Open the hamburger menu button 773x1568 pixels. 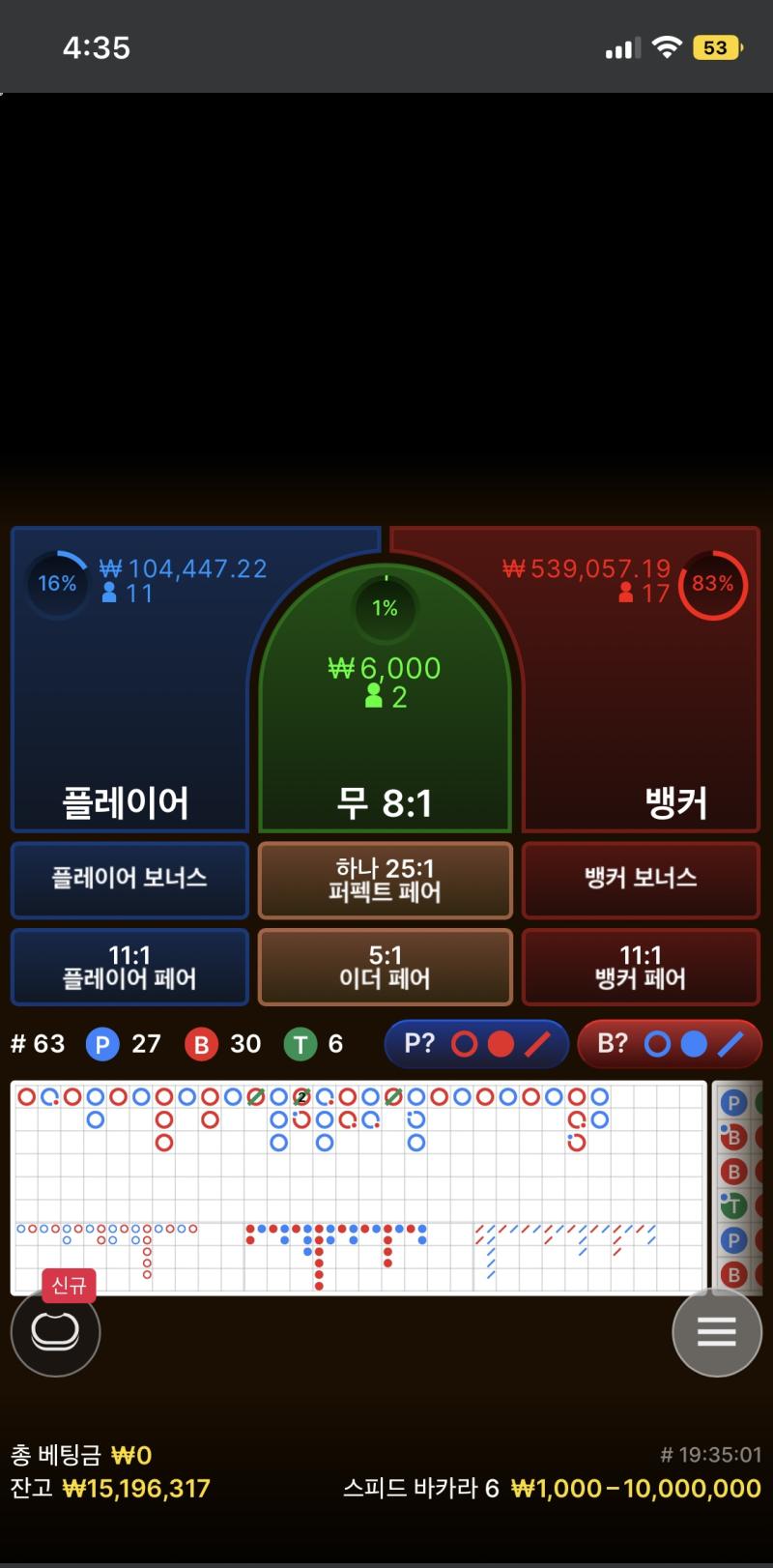click(717, 1332)
